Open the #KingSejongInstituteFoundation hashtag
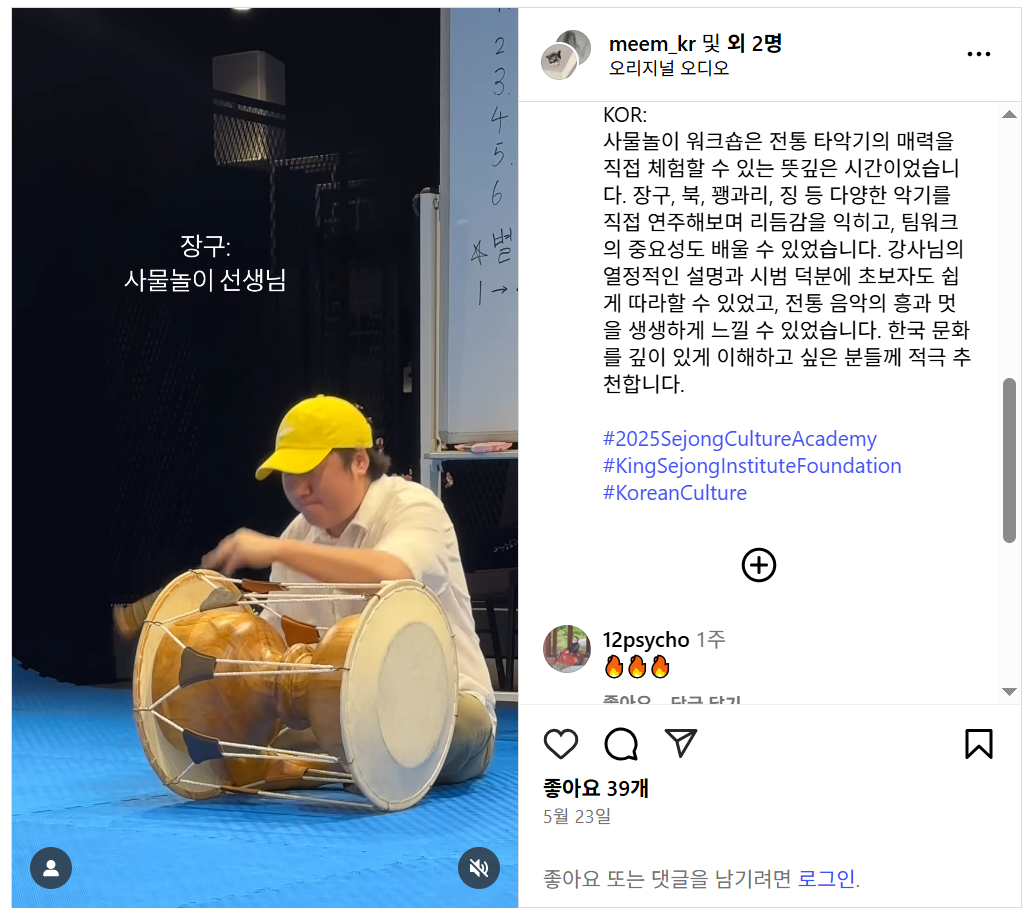 (x=752, y=466)
